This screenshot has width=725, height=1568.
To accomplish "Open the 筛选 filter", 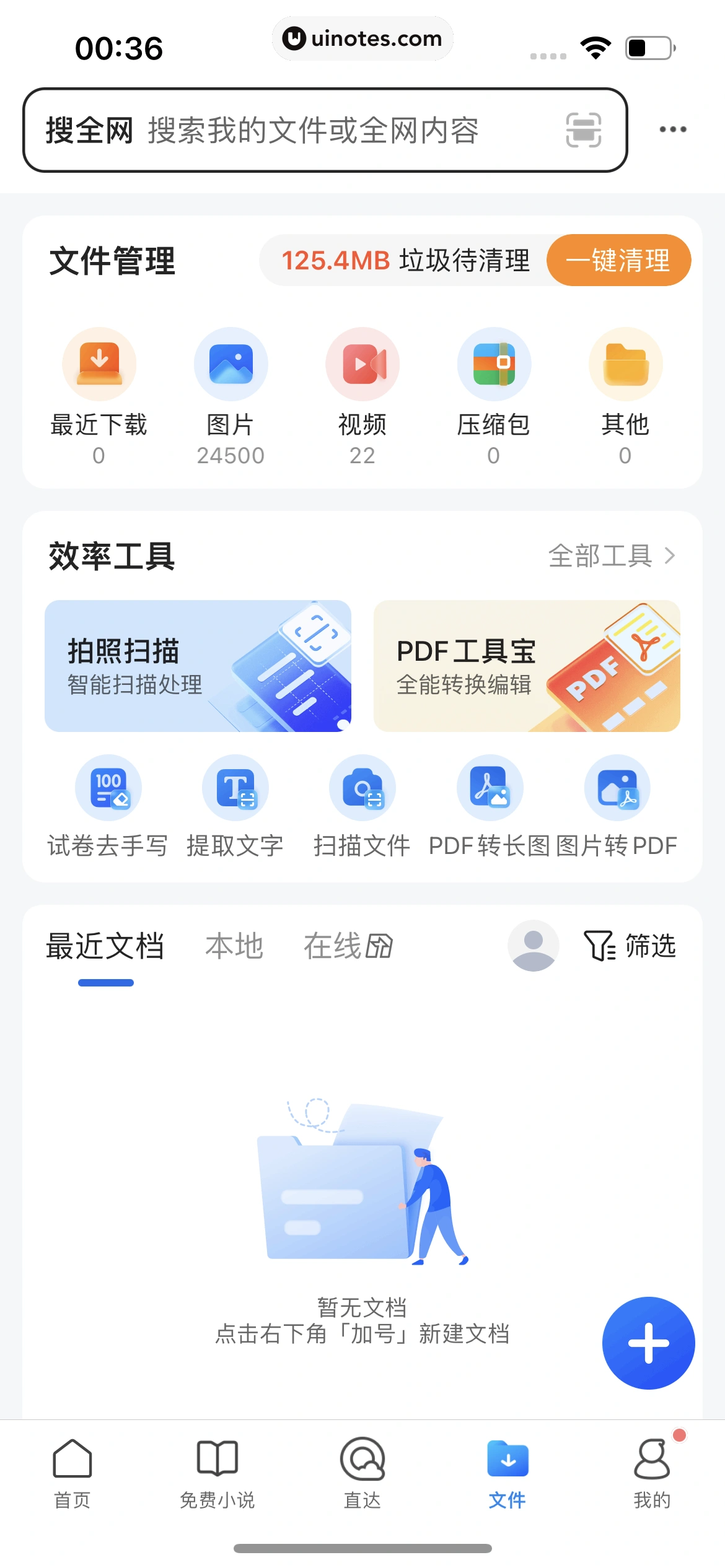I will point(630,946).
